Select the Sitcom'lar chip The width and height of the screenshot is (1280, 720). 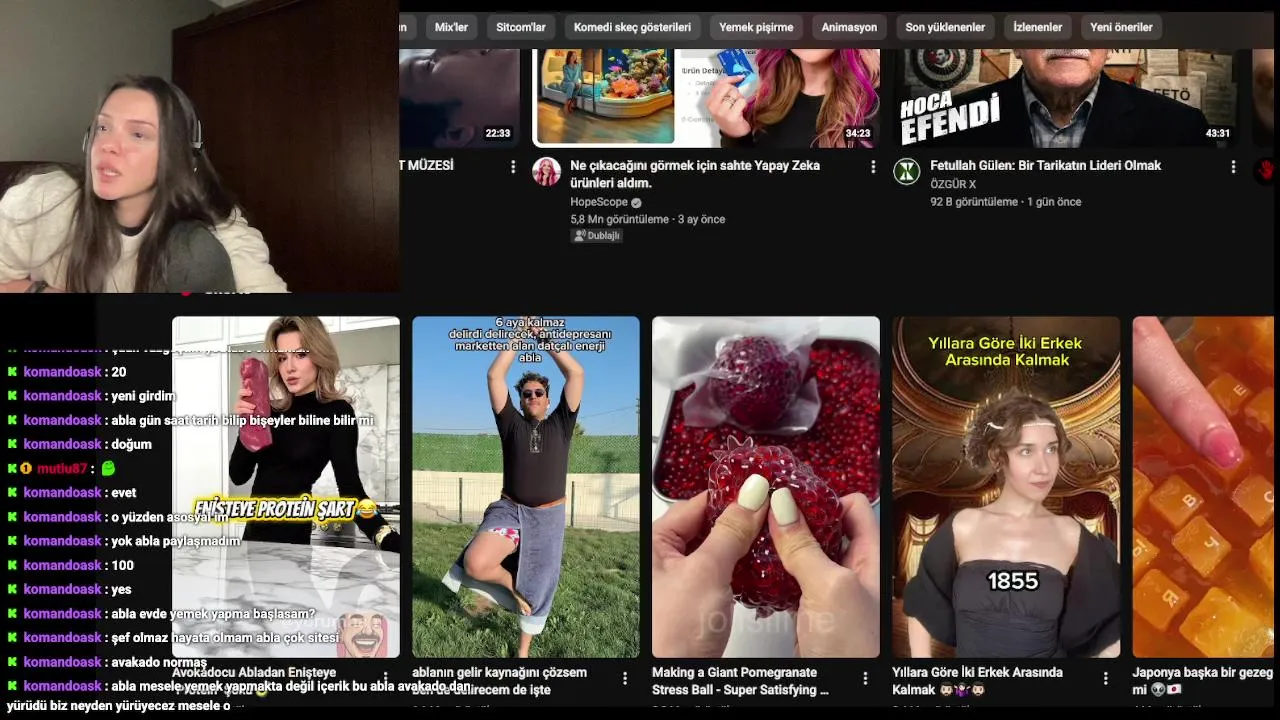coord(521,27)
